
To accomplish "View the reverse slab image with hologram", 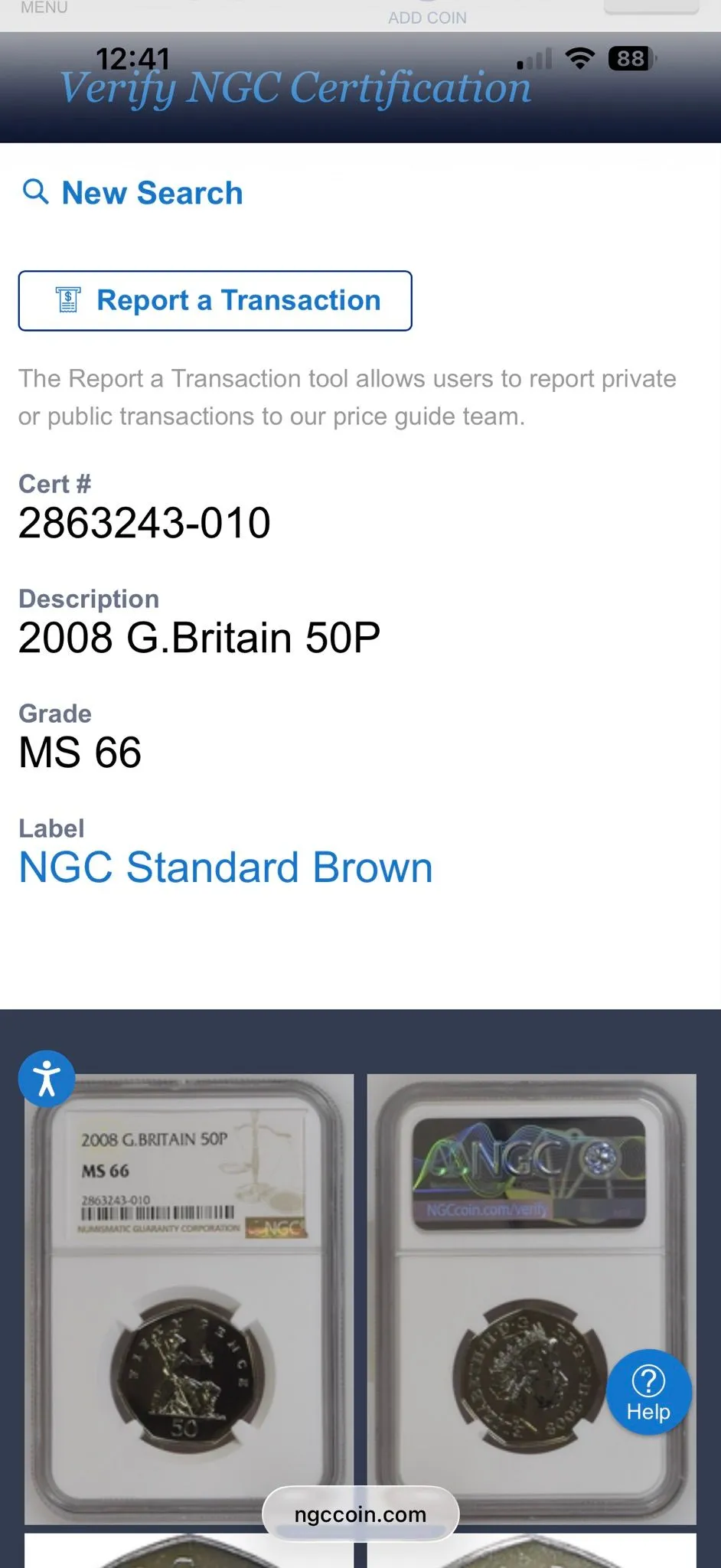I will coord(532,1298).
